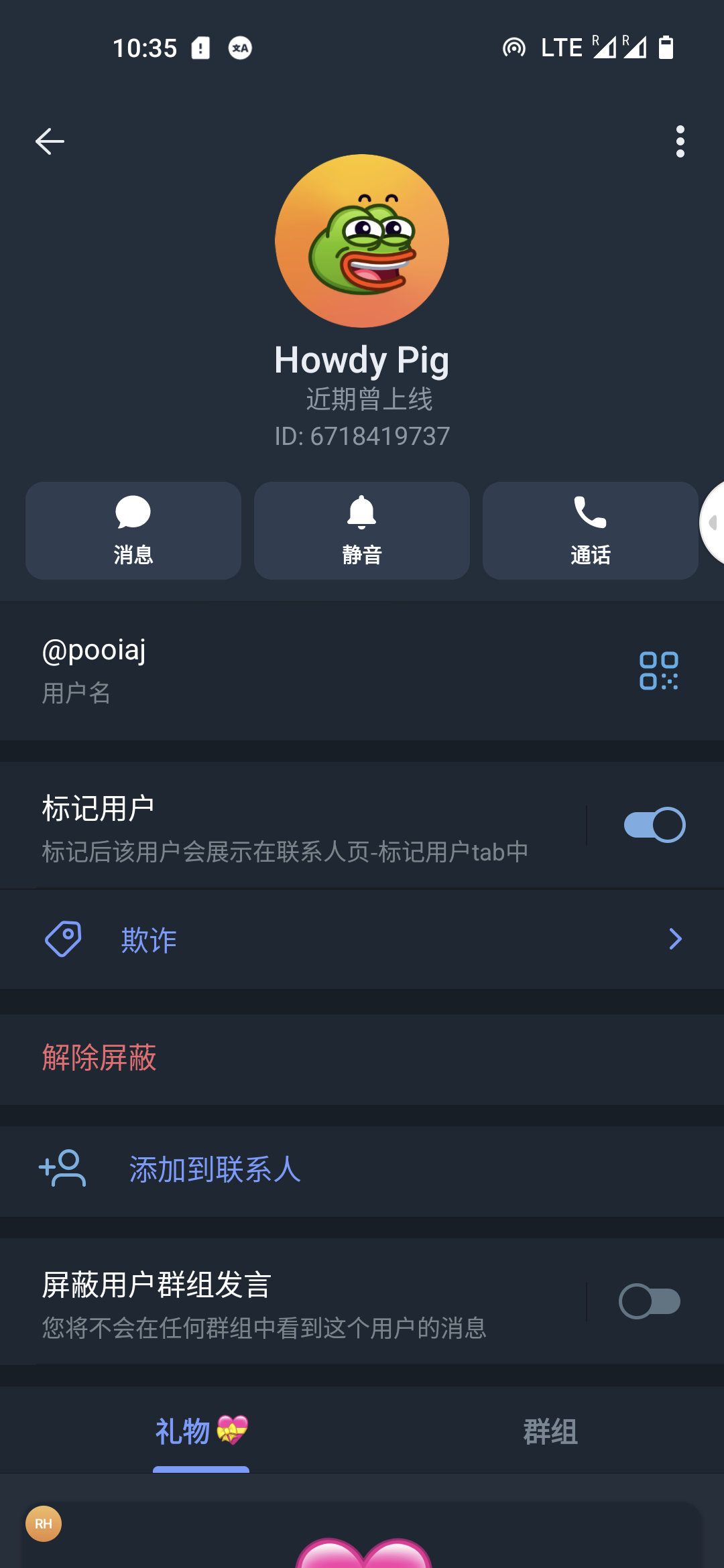Click 添加到联系人 to add contact
The height and width of the screenshot is (1568, 724).
coord(215,1169)
